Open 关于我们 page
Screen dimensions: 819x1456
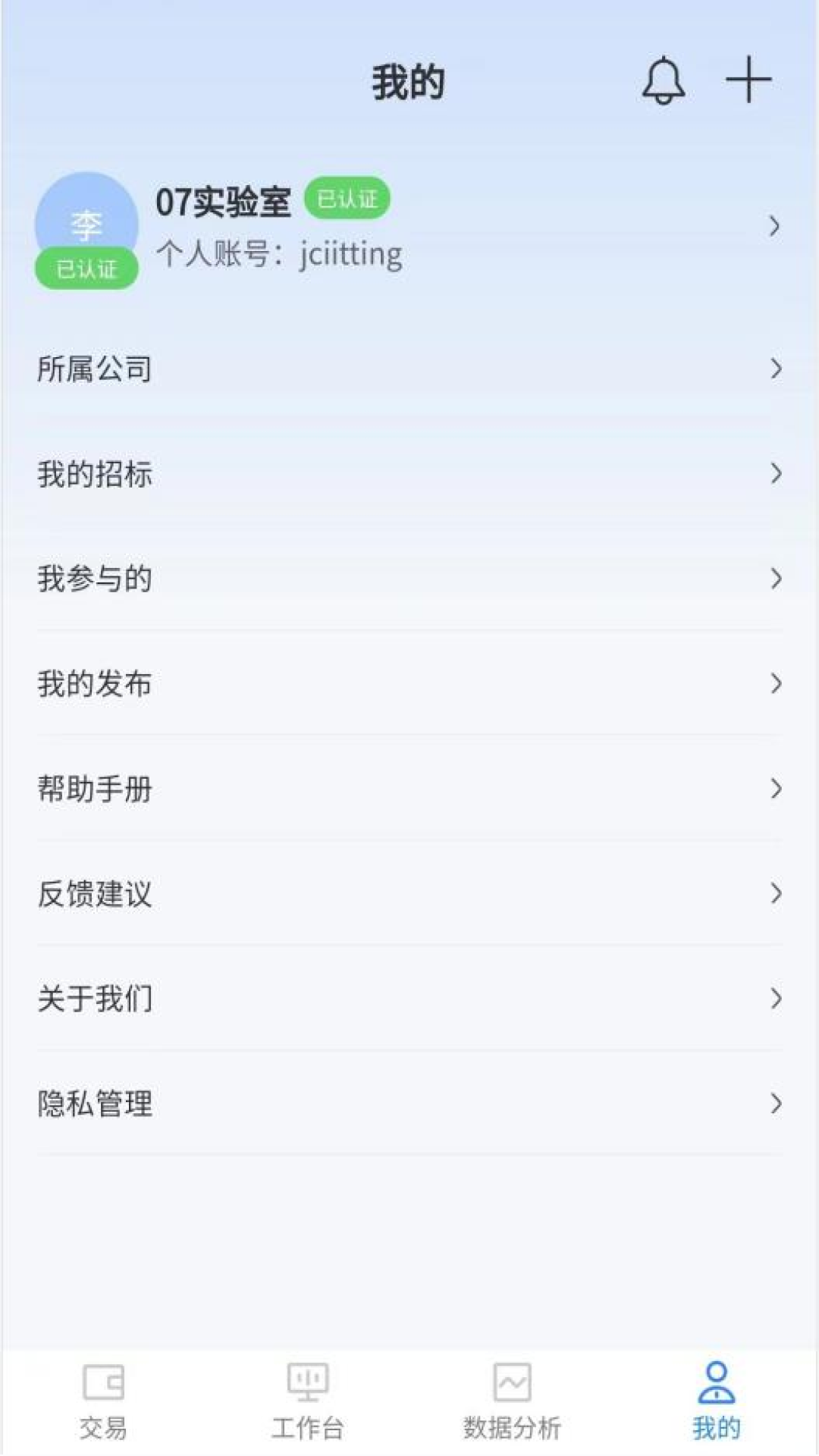point(409,999)
